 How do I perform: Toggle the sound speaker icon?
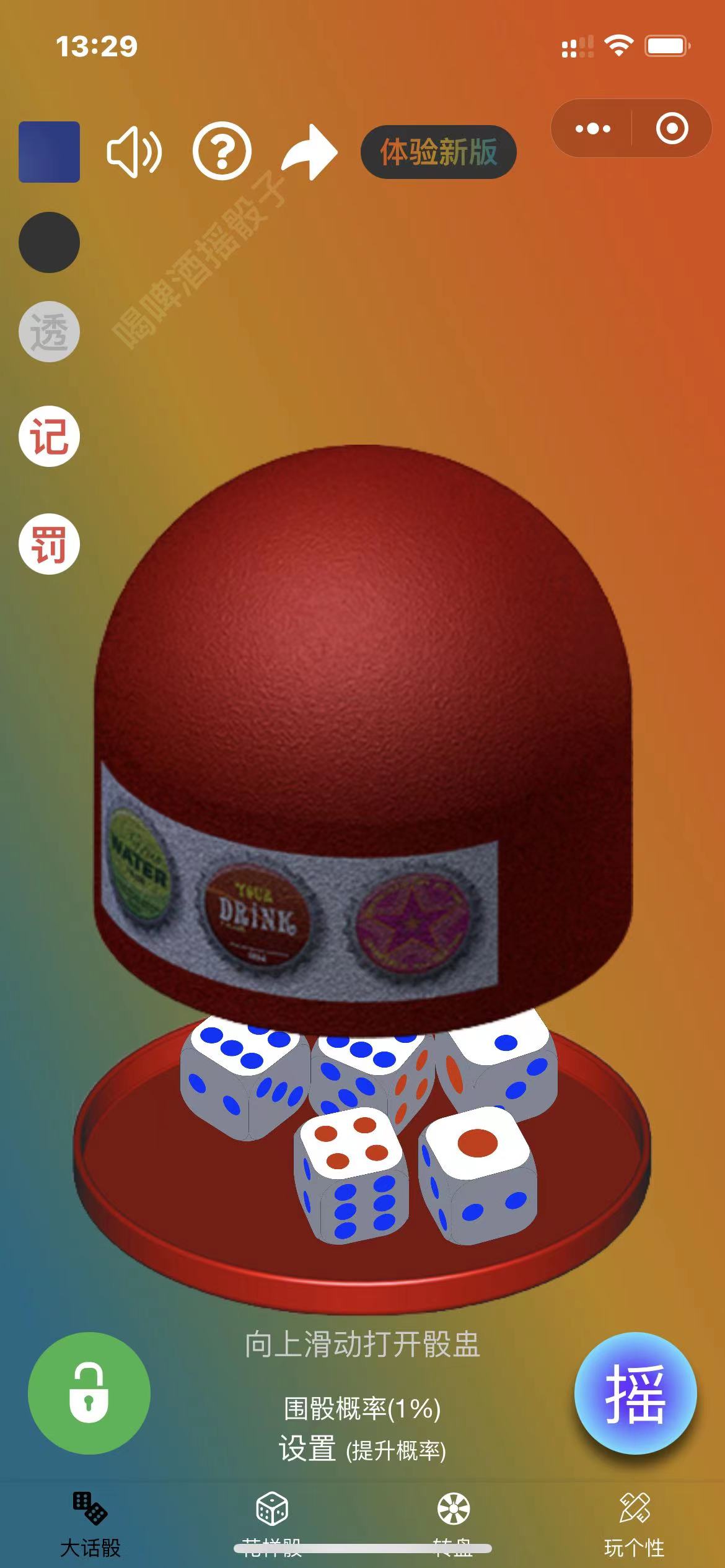click(134, 152)
